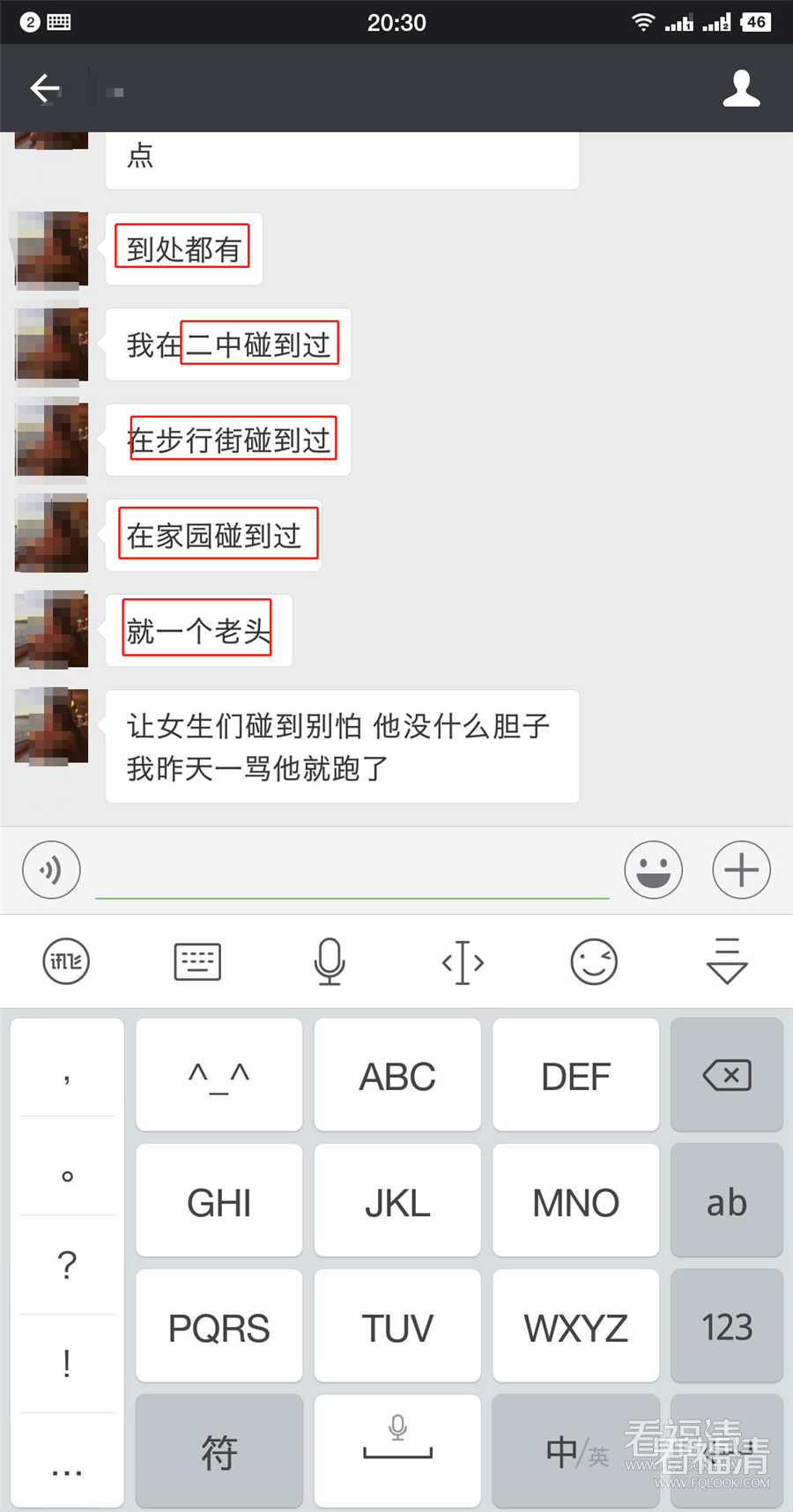Switch to the 123 number keypad

726,1327
